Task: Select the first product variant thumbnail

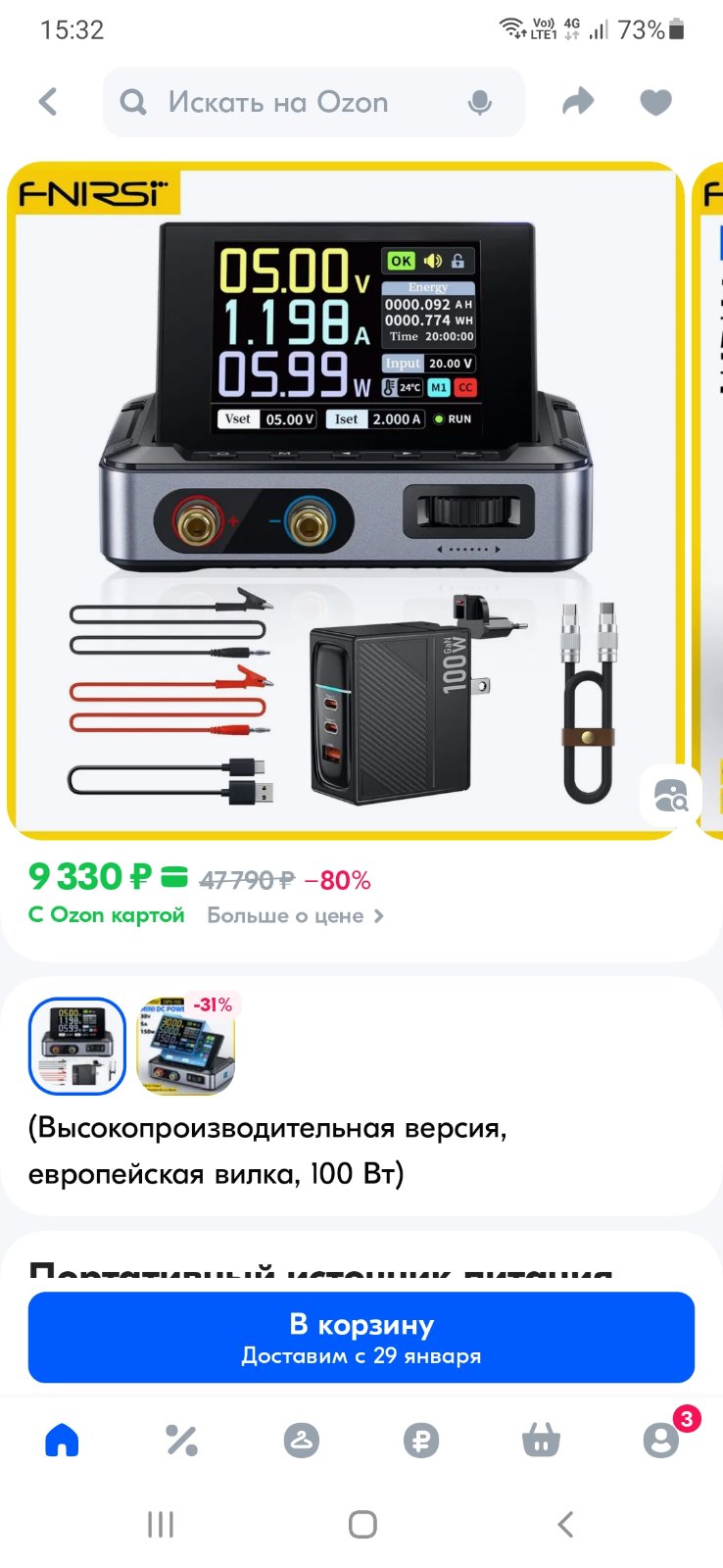Action: [x=77, y=1046]
